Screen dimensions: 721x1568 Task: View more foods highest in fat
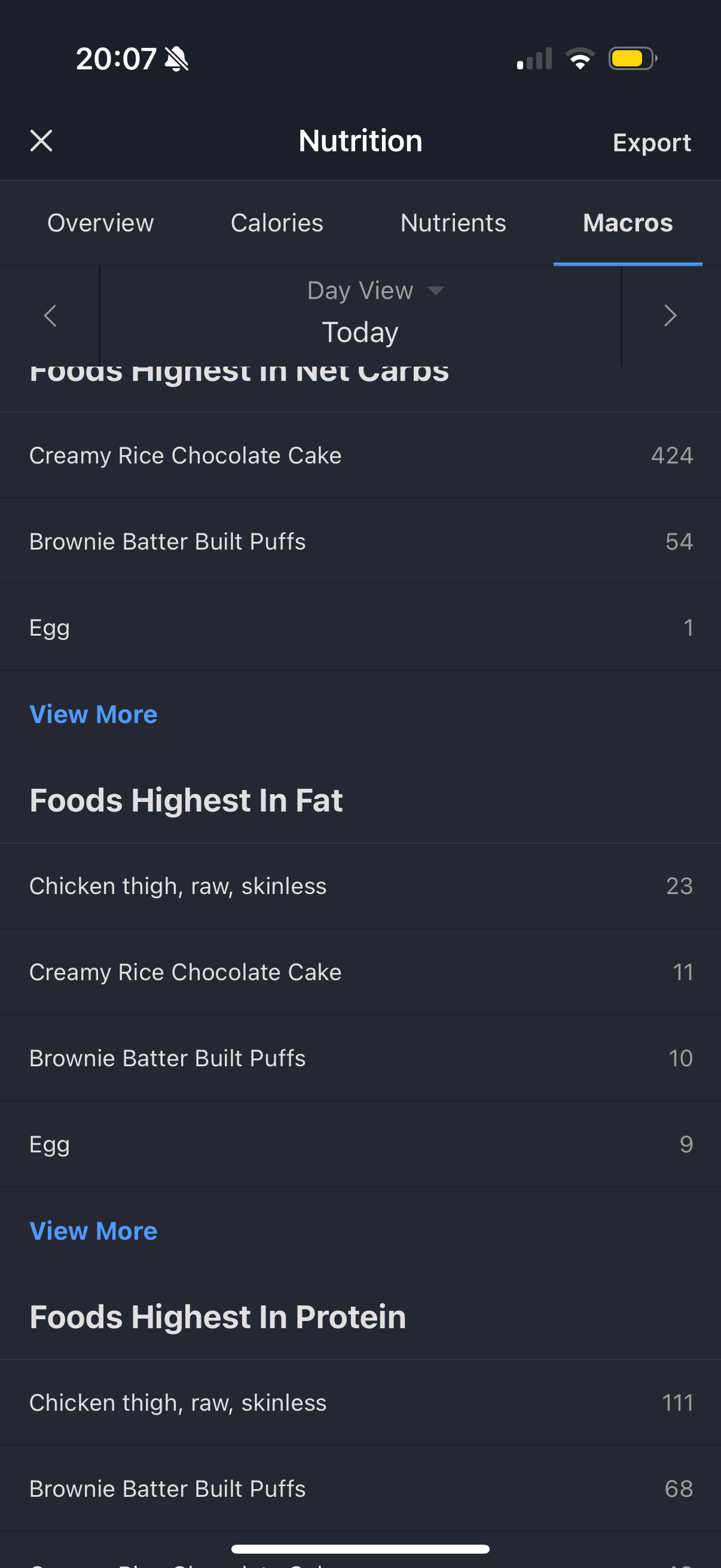[93, 1231]
